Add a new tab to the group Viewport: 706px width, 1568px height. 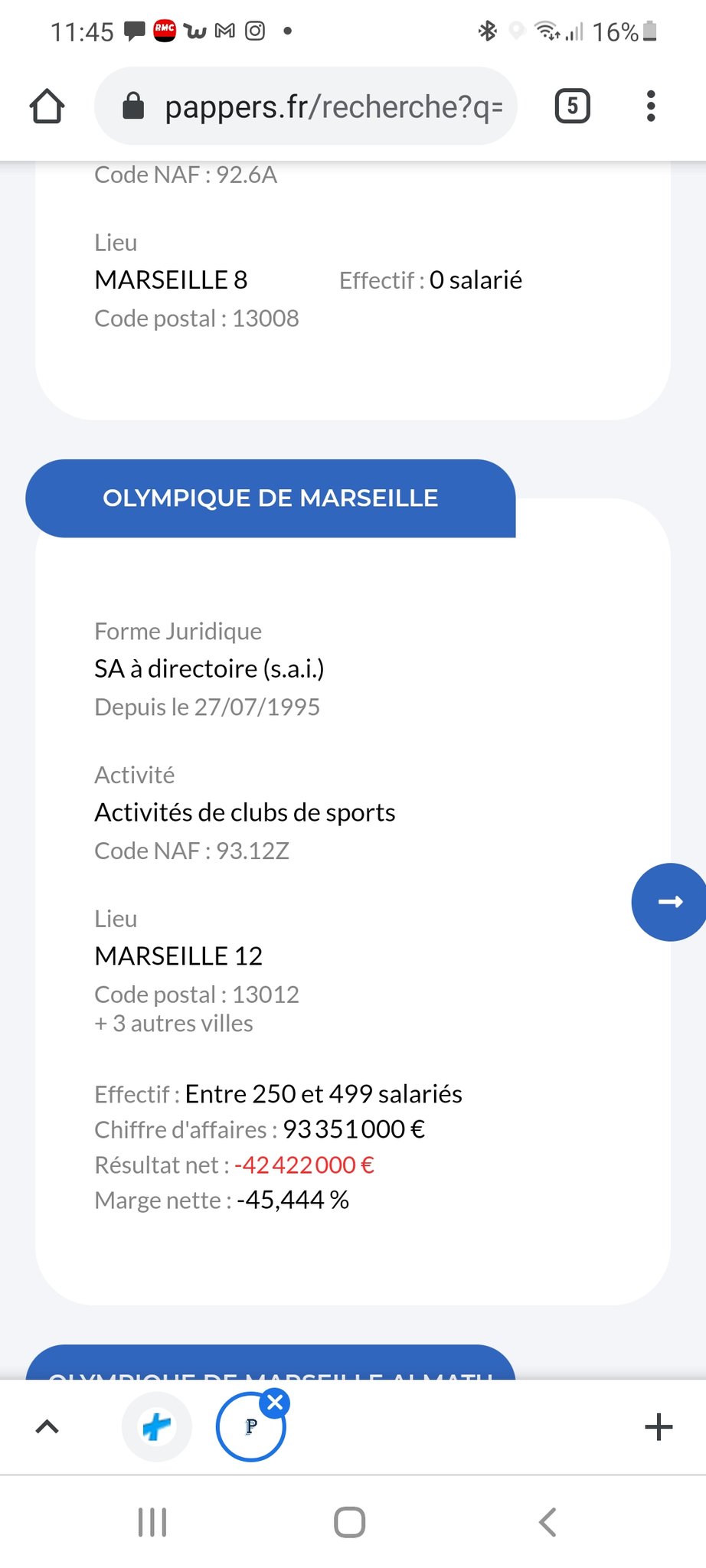tap(658, 1427)
